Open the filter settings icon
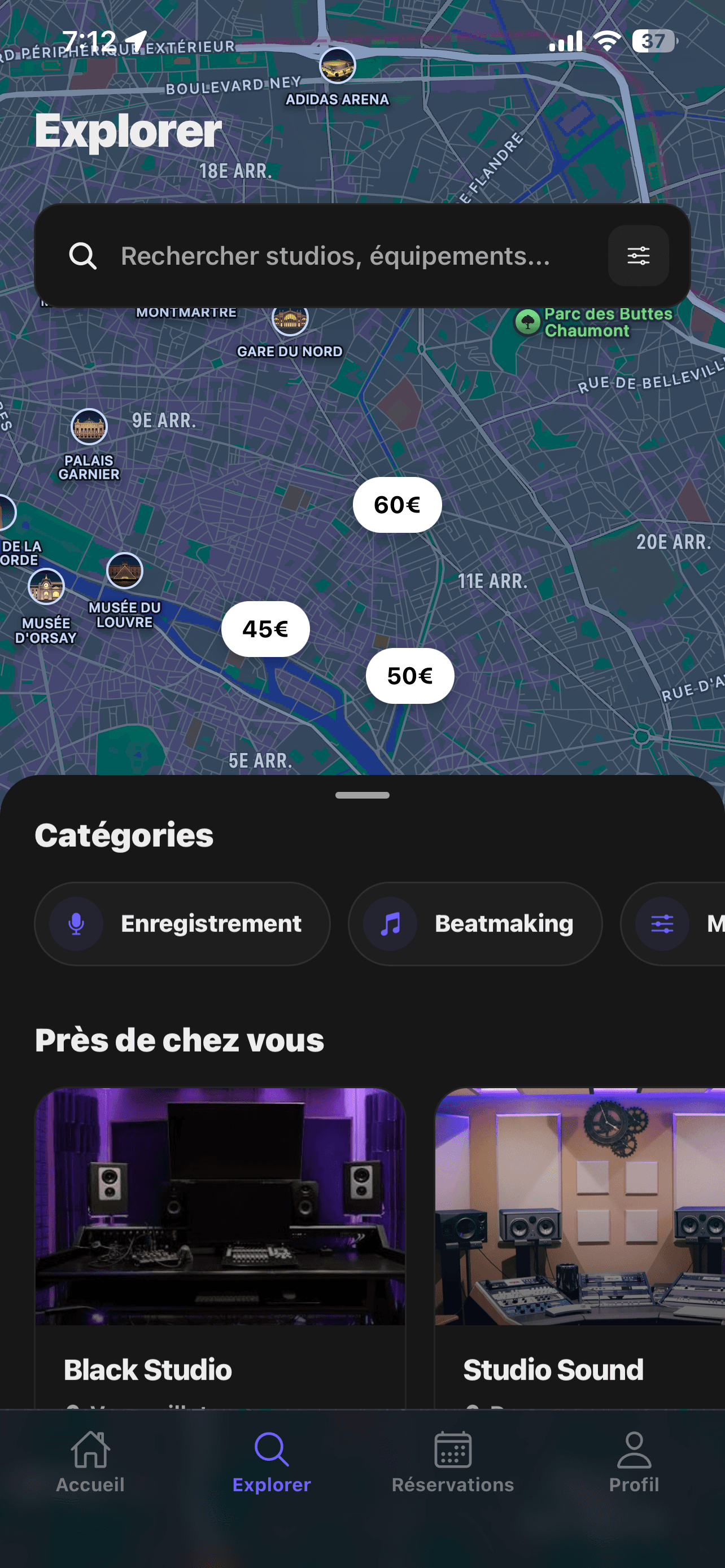 (638, 256)
